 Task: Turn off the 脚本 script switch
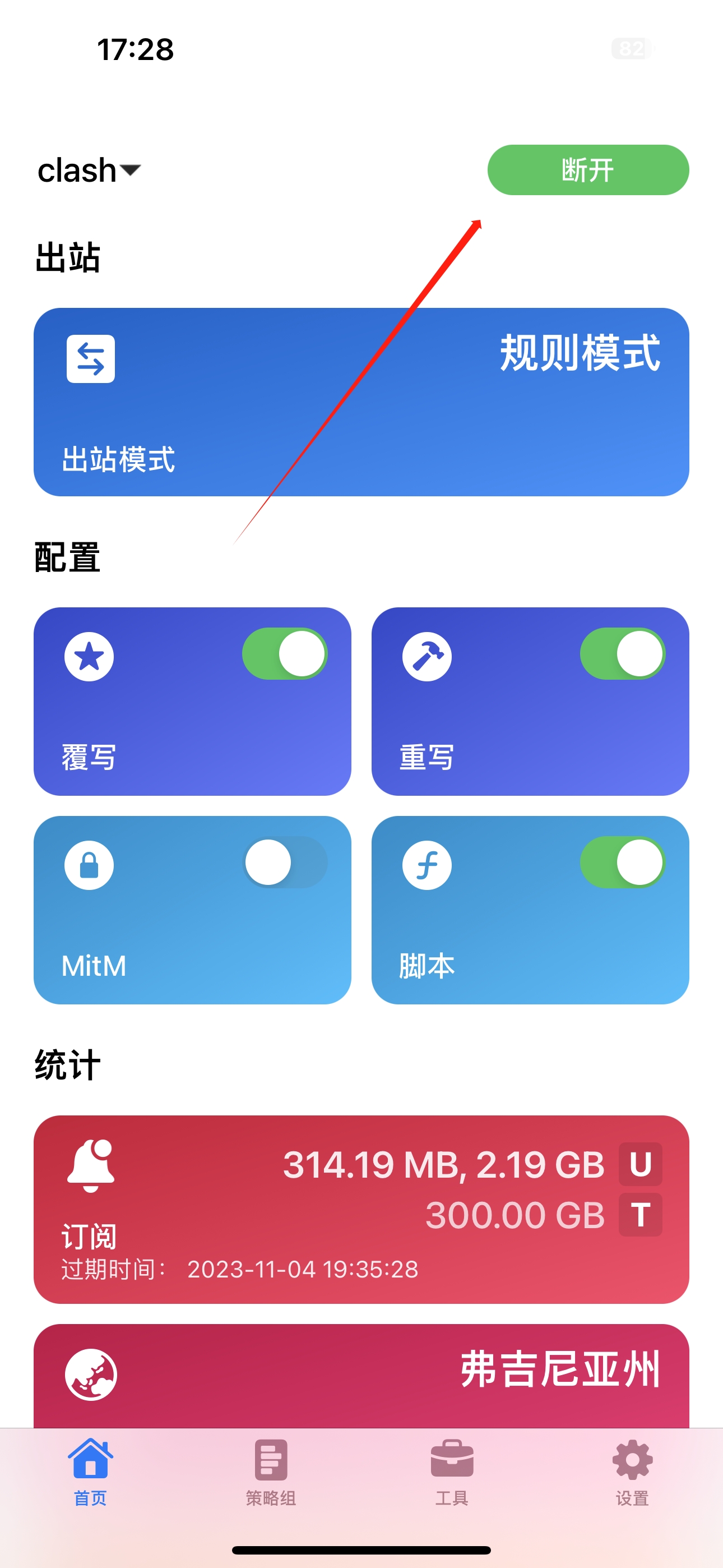tap(622, 863)
